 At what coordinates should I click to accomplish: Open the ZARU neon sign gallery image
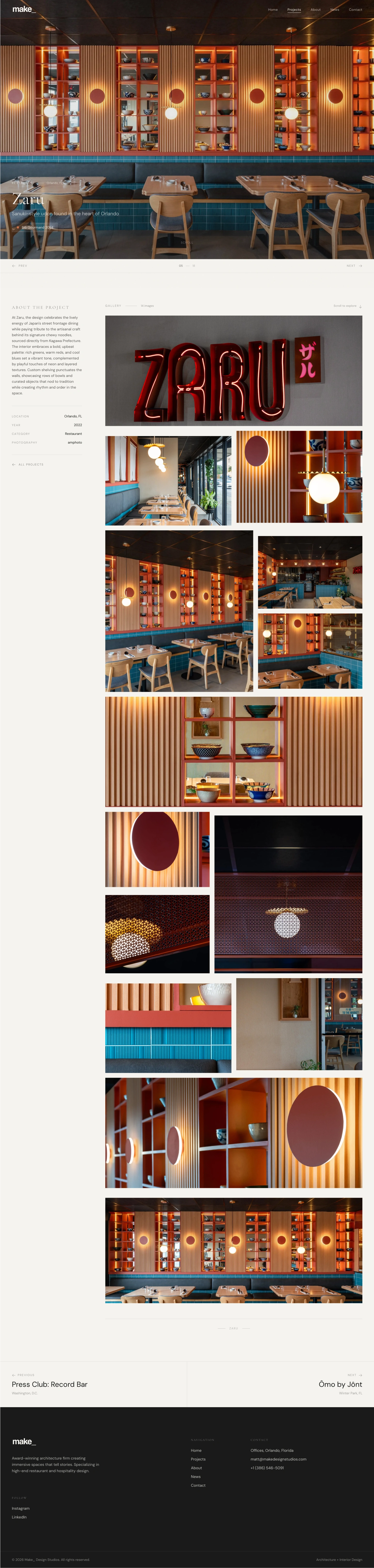click(x=234, y=370)
